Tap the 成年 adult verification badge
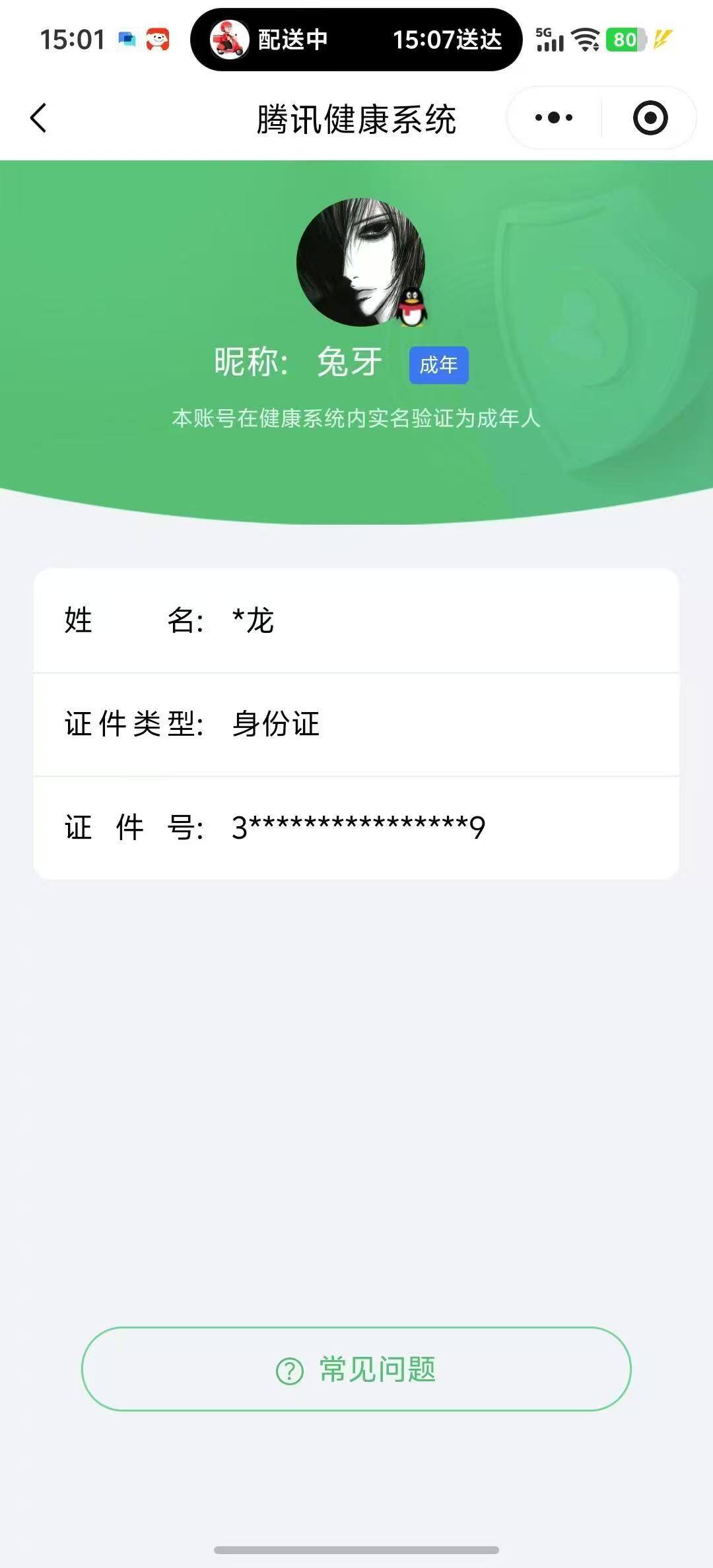The height and width of the screenshot is (1568, 713). [x=439, y=365]
